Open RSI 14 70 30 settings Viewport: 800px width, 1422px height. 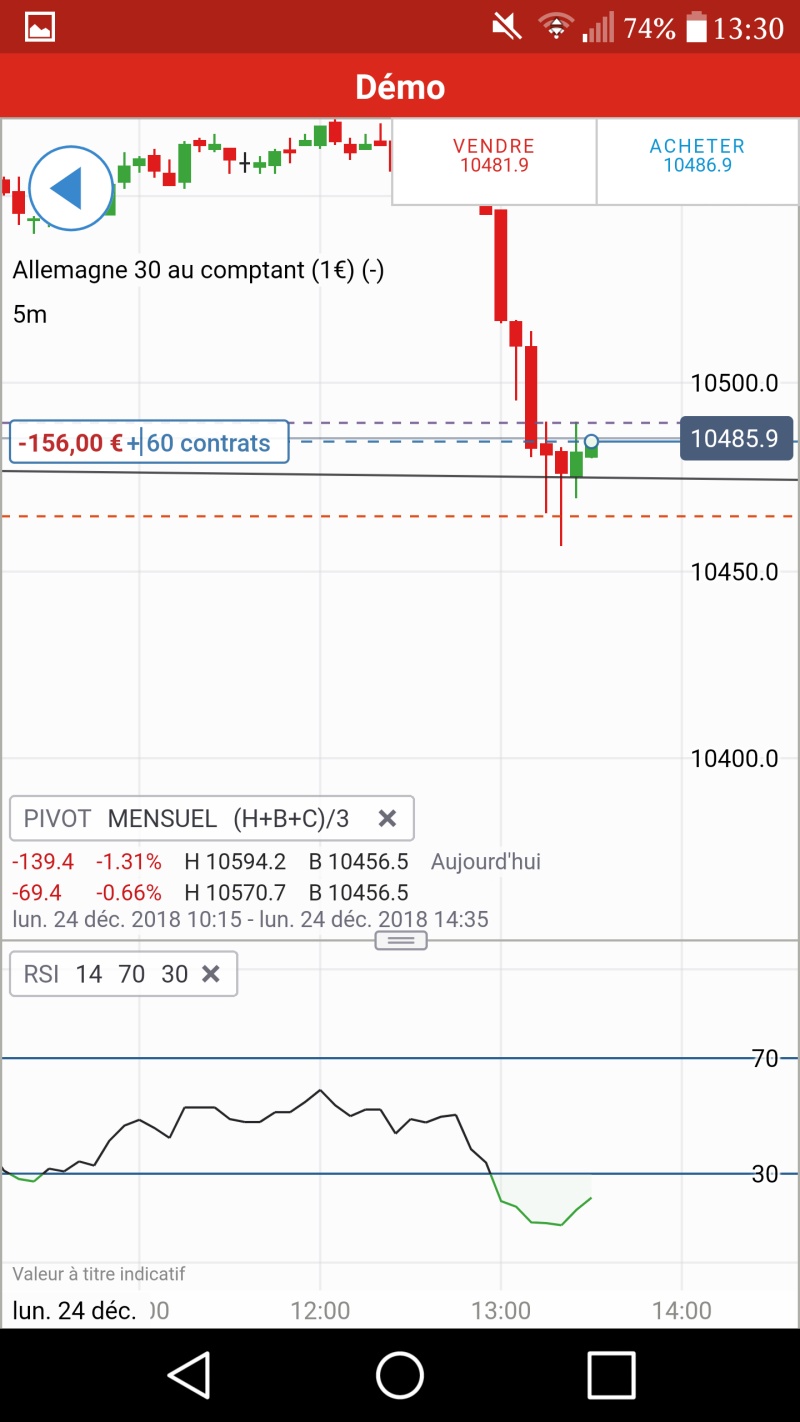[x=104, y=974]
